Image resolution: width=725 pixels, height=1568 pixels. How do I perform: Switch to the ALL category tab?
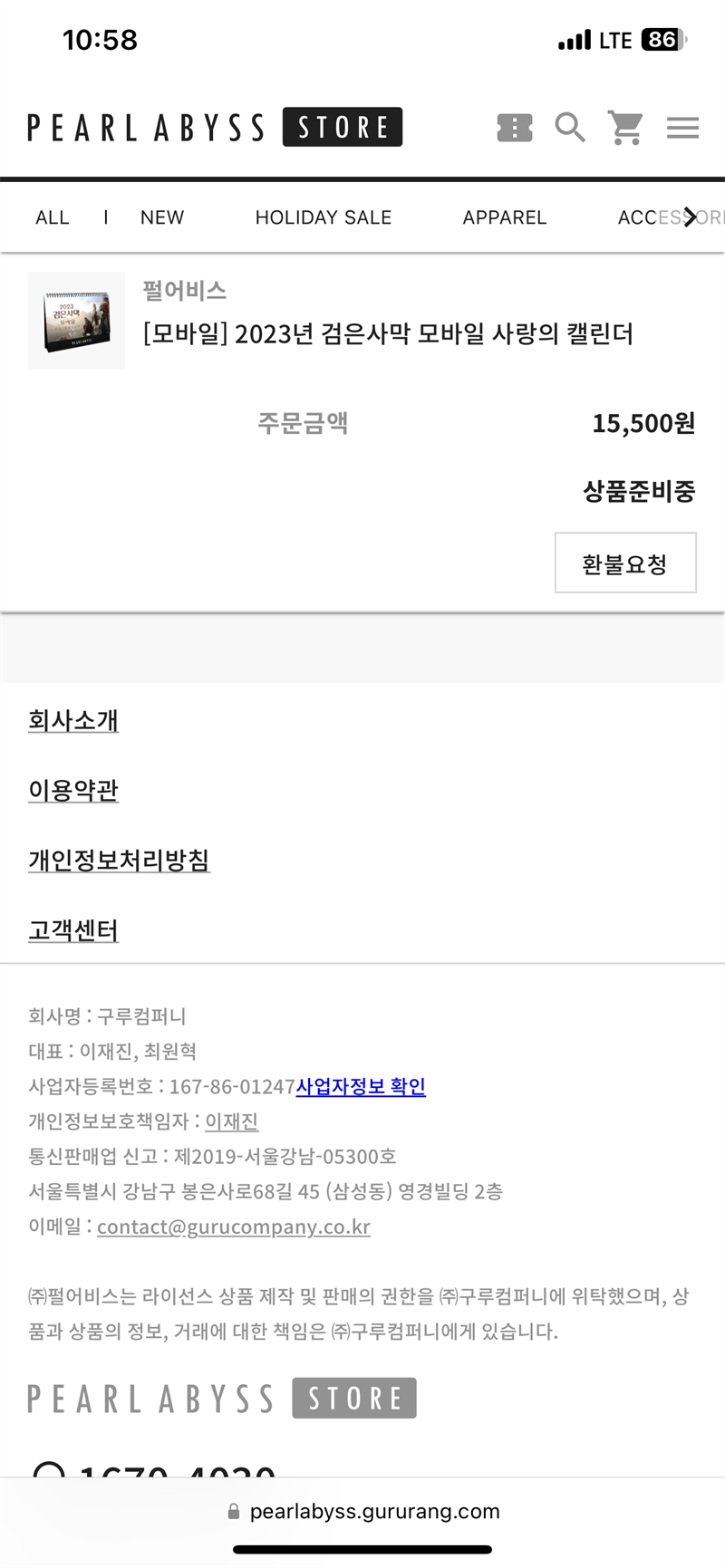[53, 217]
